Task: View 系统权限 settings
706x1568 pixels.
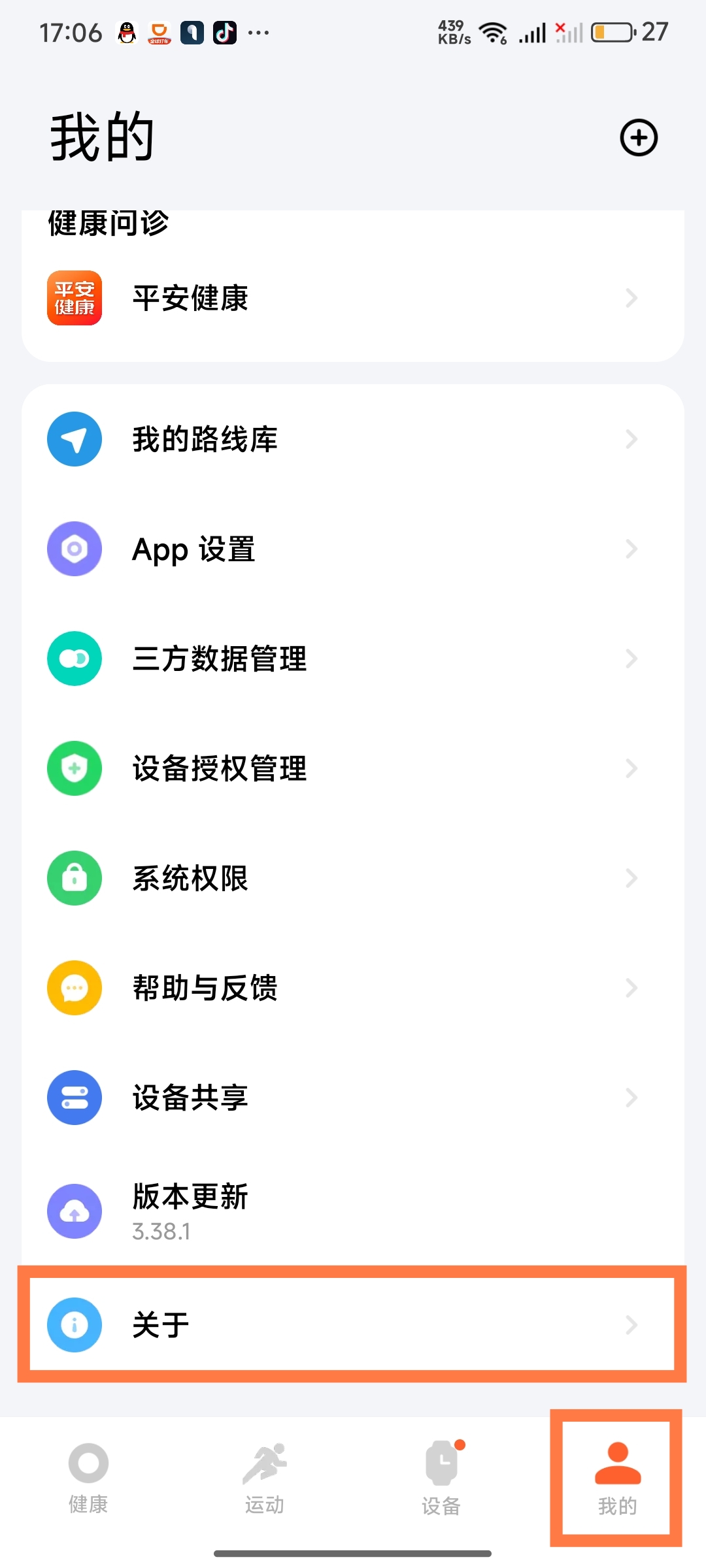Action: click(353, 878)
